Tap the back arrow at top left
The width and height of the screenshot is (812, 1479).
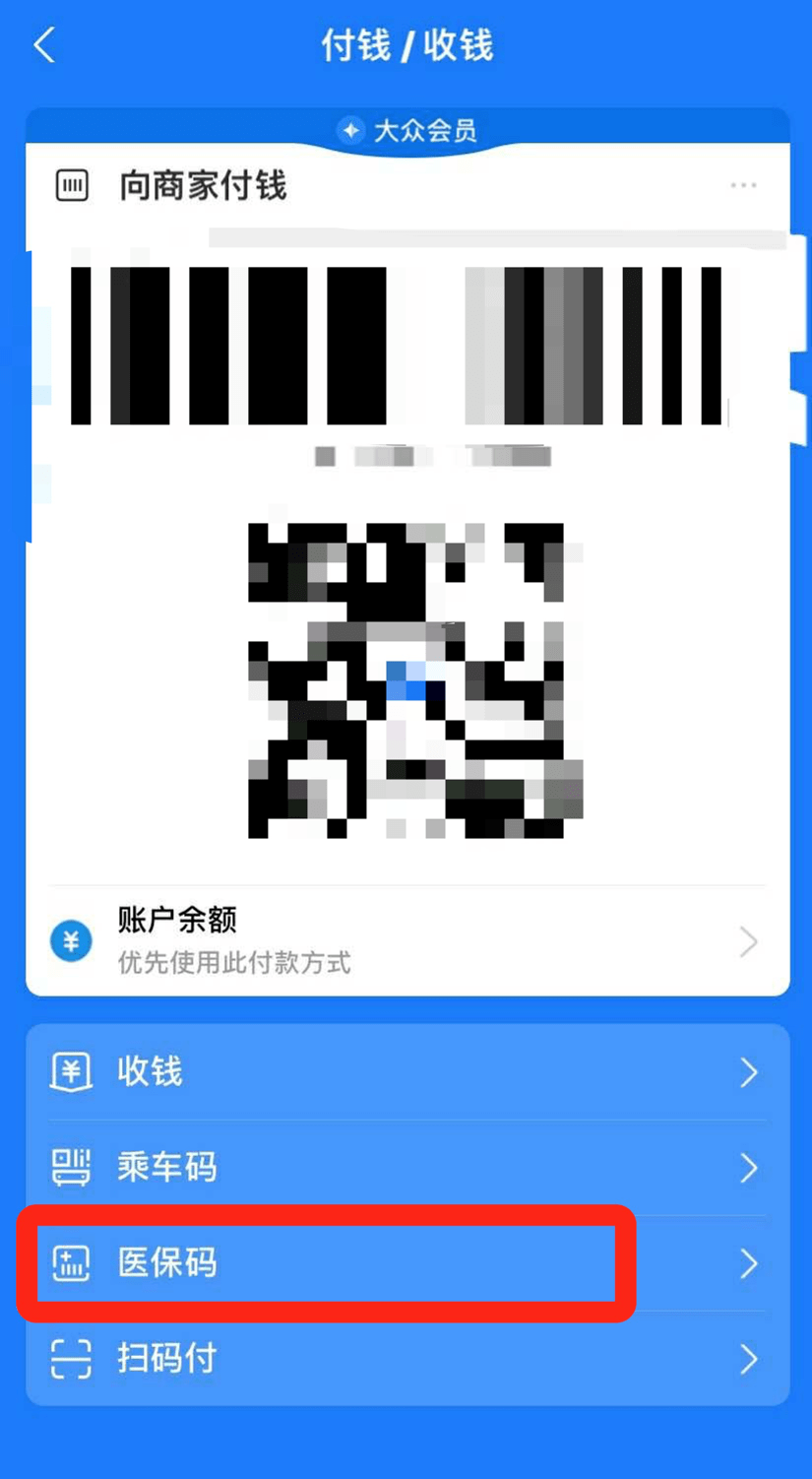(42, 44)
